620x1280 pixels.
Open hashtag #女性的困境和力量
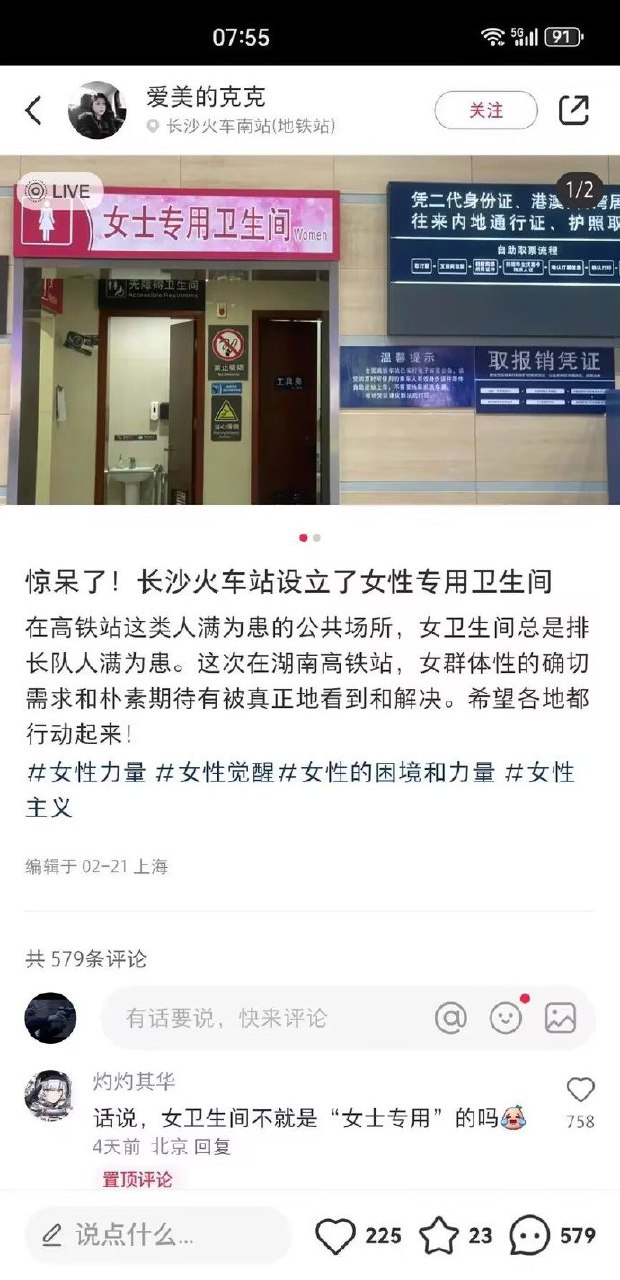click(387, 772)
